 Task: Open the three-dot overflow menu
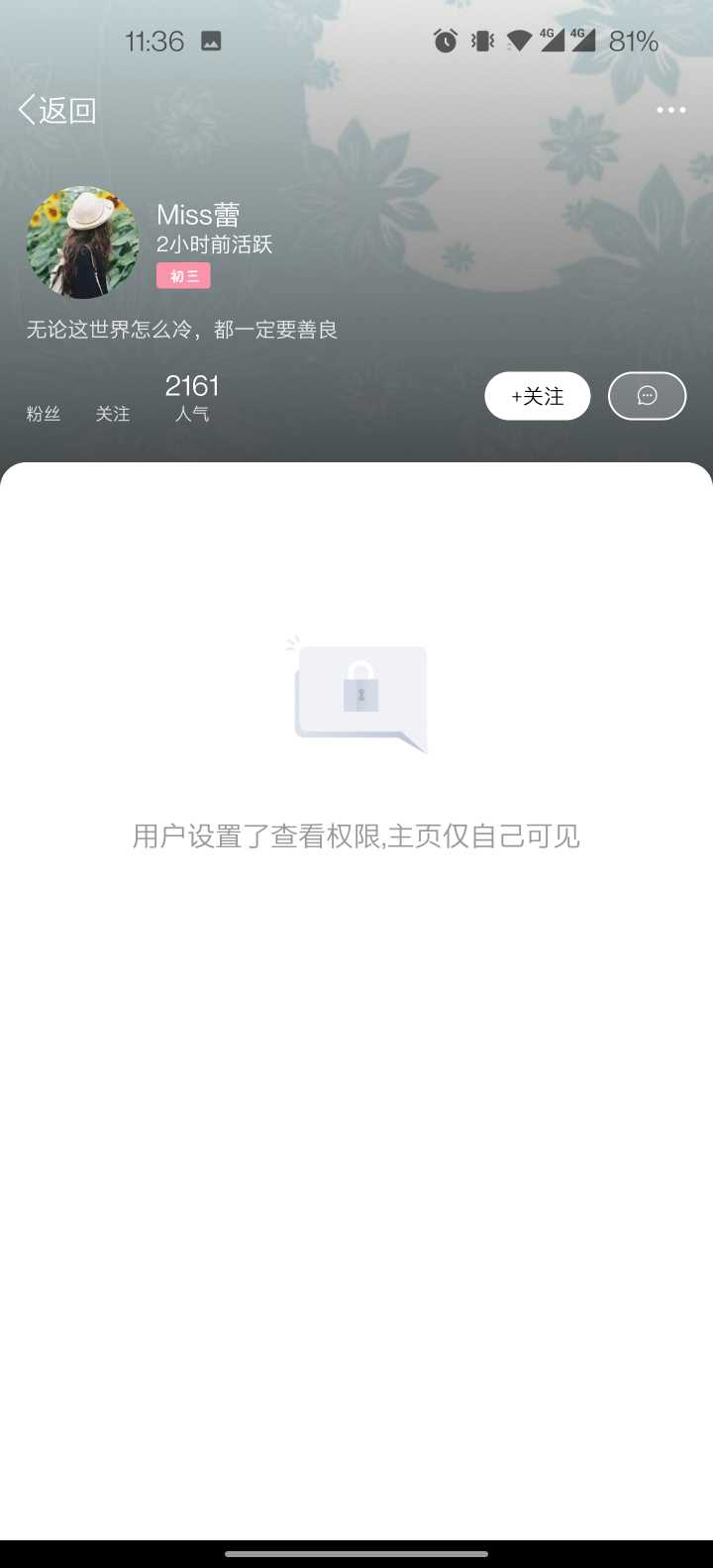pyautogui.click(x=670, y=110)
